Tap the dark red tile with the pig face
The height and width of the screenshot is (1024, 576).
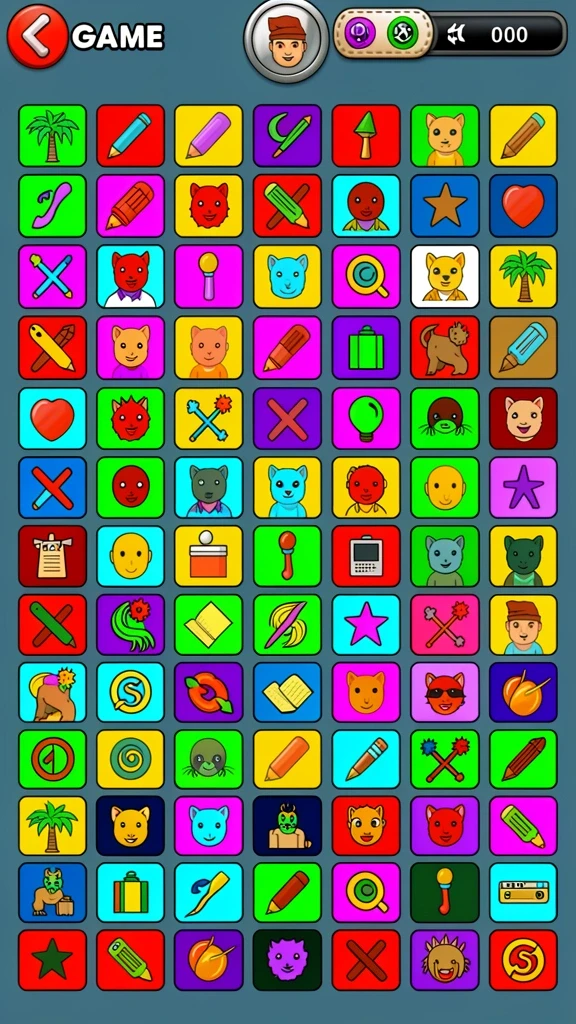pos(523,419)
